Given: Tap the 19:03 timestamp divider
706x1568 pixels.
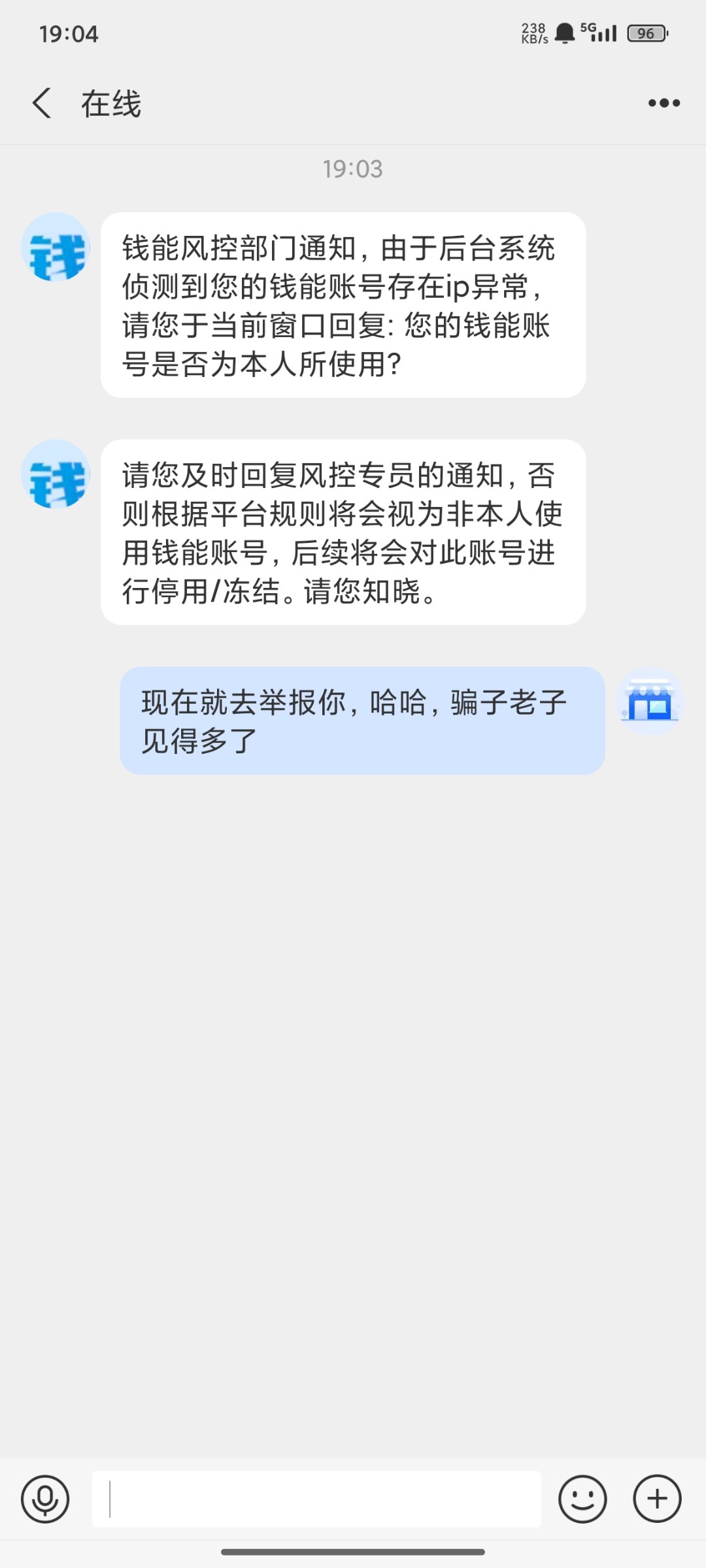Looking at the screenshot, I should [x=353, y=169].
